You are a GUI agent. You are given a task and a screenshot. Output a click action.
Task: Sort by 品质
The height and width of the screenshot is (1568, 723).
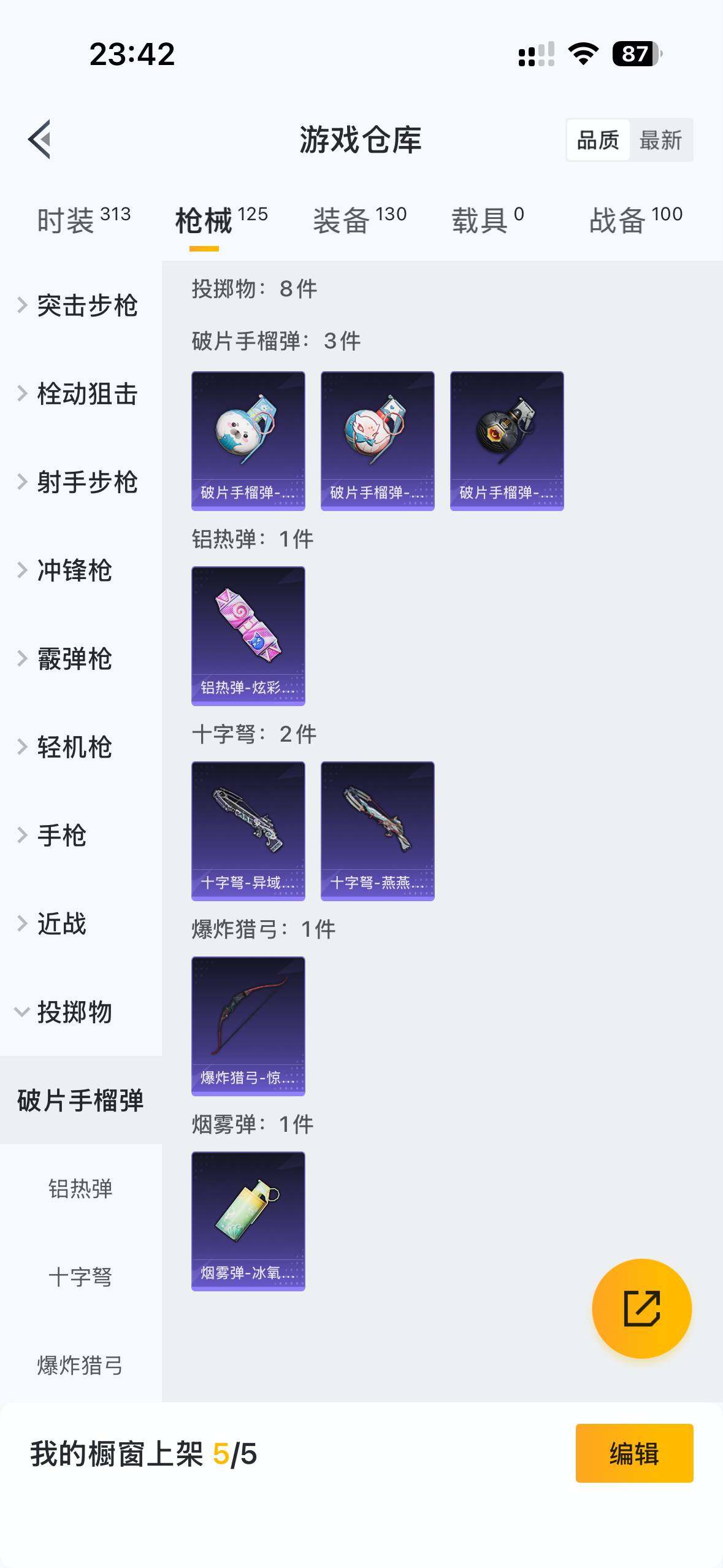coord(598,140)
